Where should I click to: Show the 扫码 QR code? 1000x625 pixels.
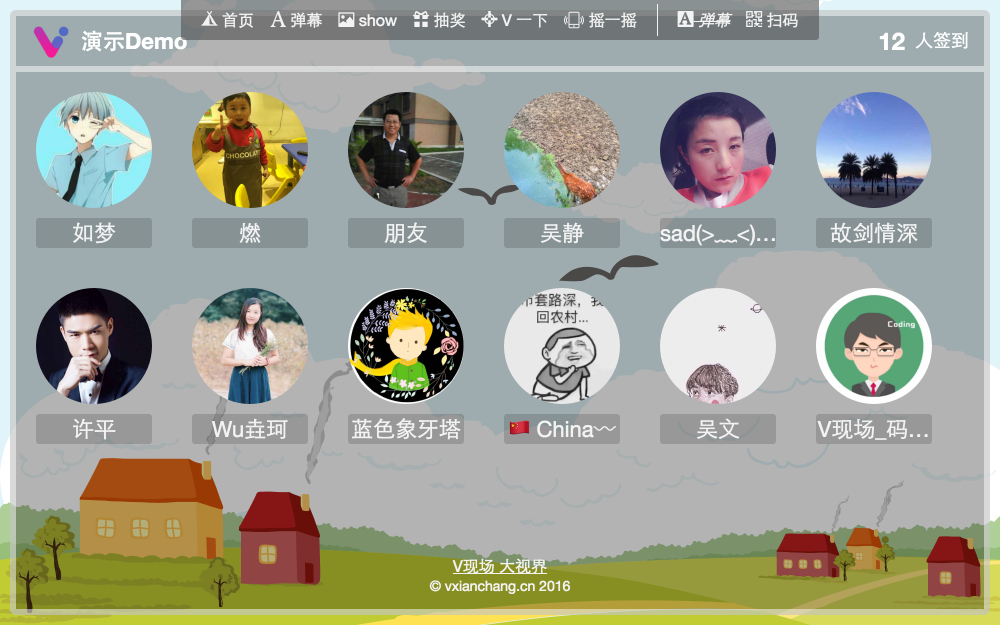pos(772,20)
